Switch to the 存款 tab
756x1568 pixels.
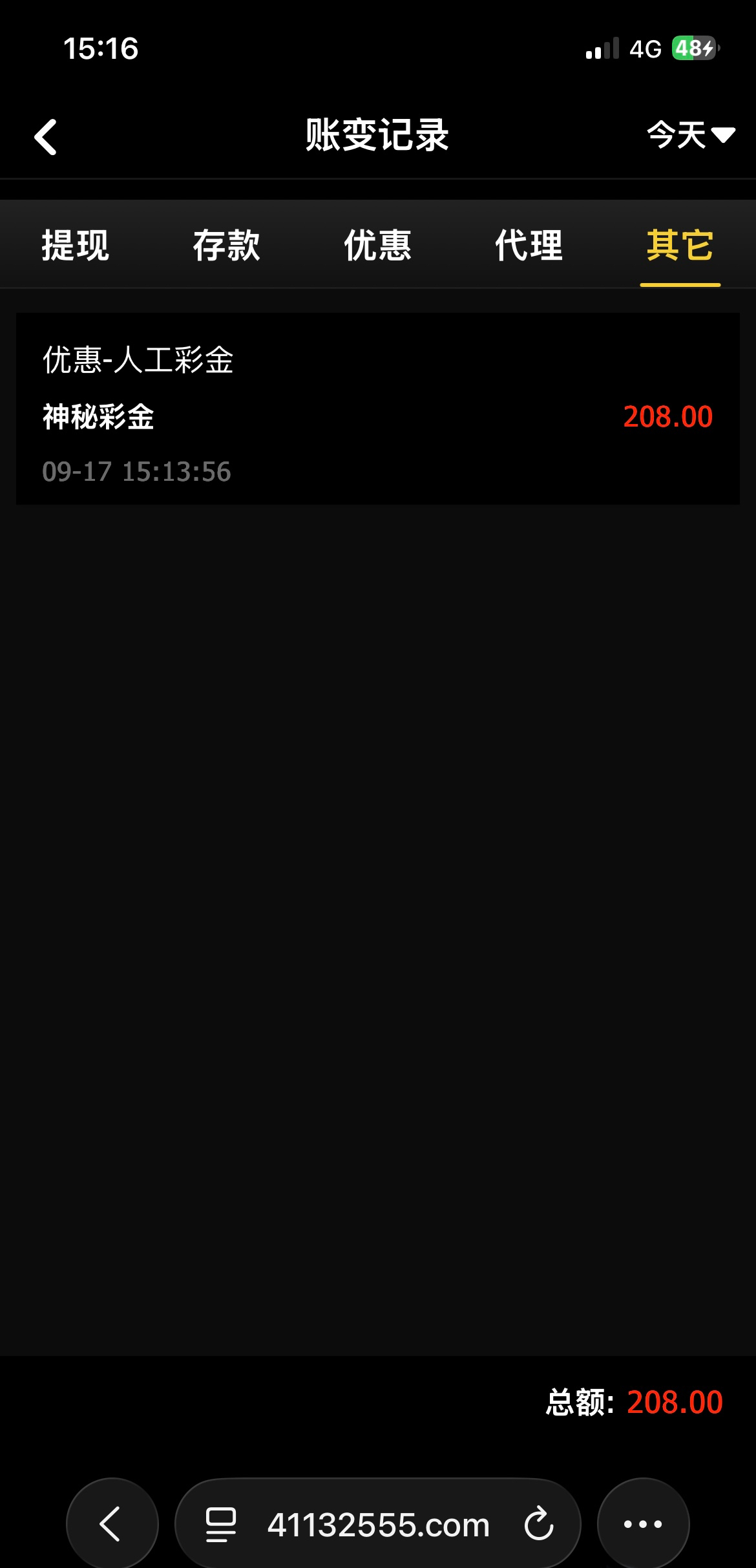pos(226,245)
